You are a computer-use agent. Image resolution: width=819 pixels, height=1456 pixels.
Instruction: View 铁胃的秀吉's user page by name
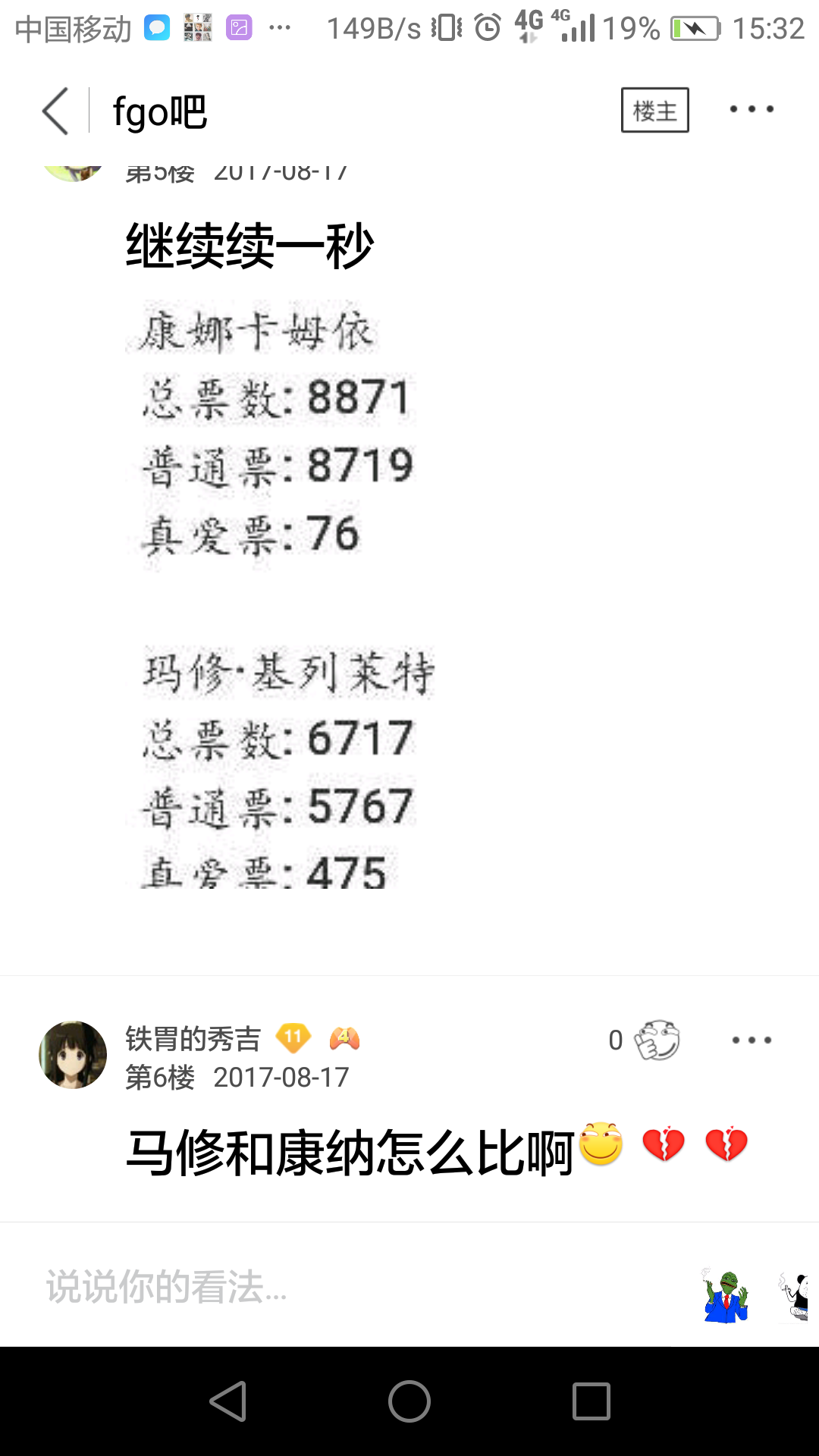[x=193, y=1038]
